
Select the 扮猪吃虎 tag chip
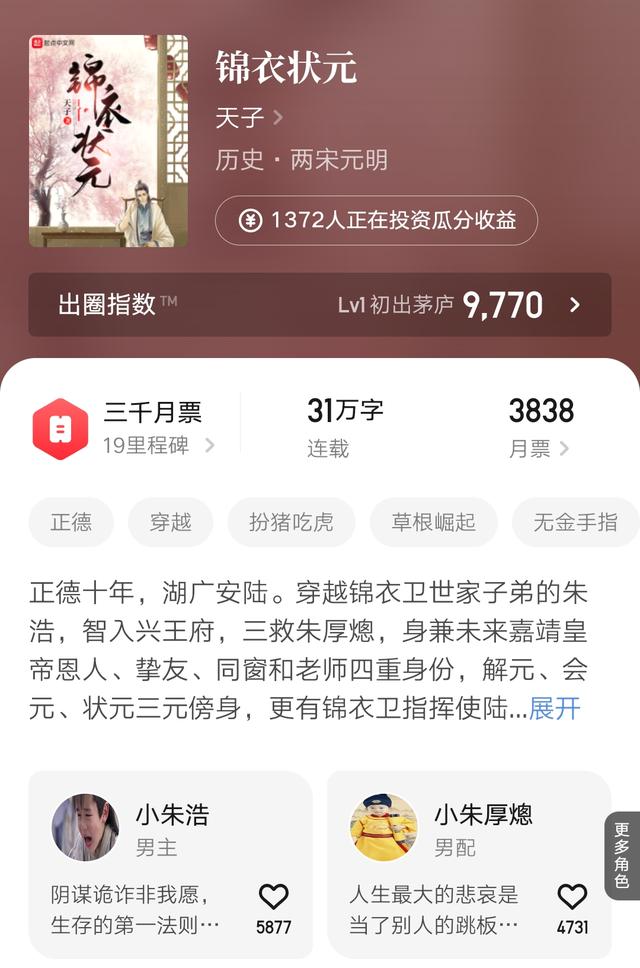tap(291, 522)
